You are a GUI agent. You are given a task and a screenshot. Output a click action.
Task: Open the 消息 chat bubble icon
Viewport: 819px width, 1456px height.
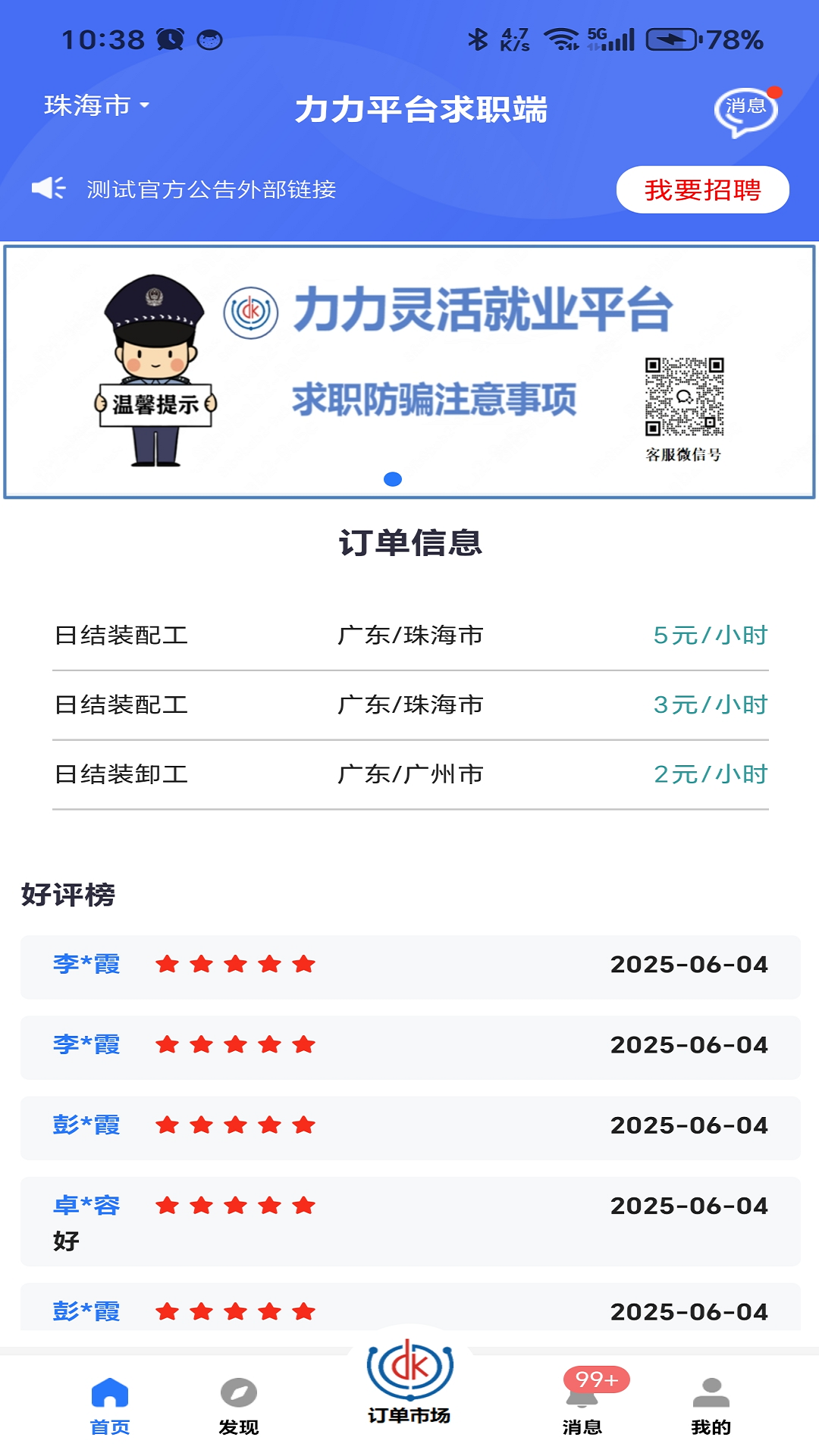(x=746, y=111)
